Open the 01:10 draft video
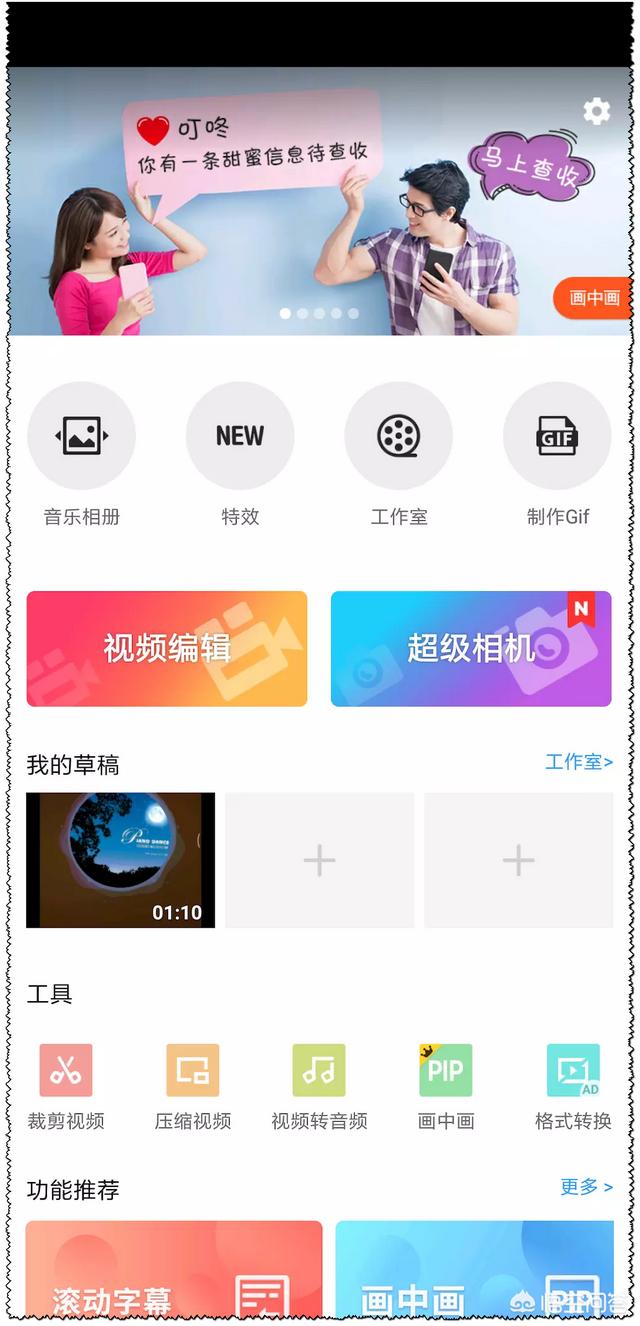 (120, 860)
